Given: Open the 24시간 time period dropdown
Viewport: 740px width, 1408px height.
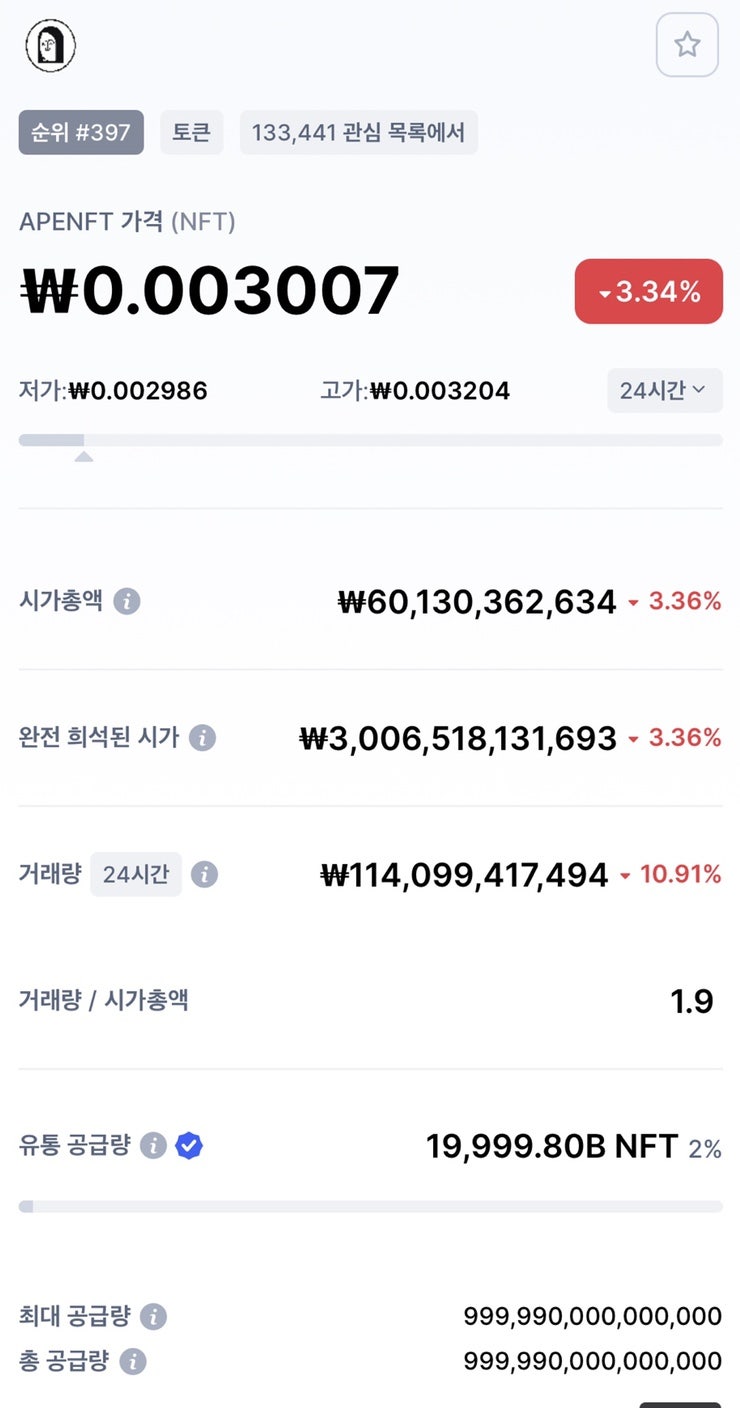Looking at the screenshot, I should click(664, 390).
